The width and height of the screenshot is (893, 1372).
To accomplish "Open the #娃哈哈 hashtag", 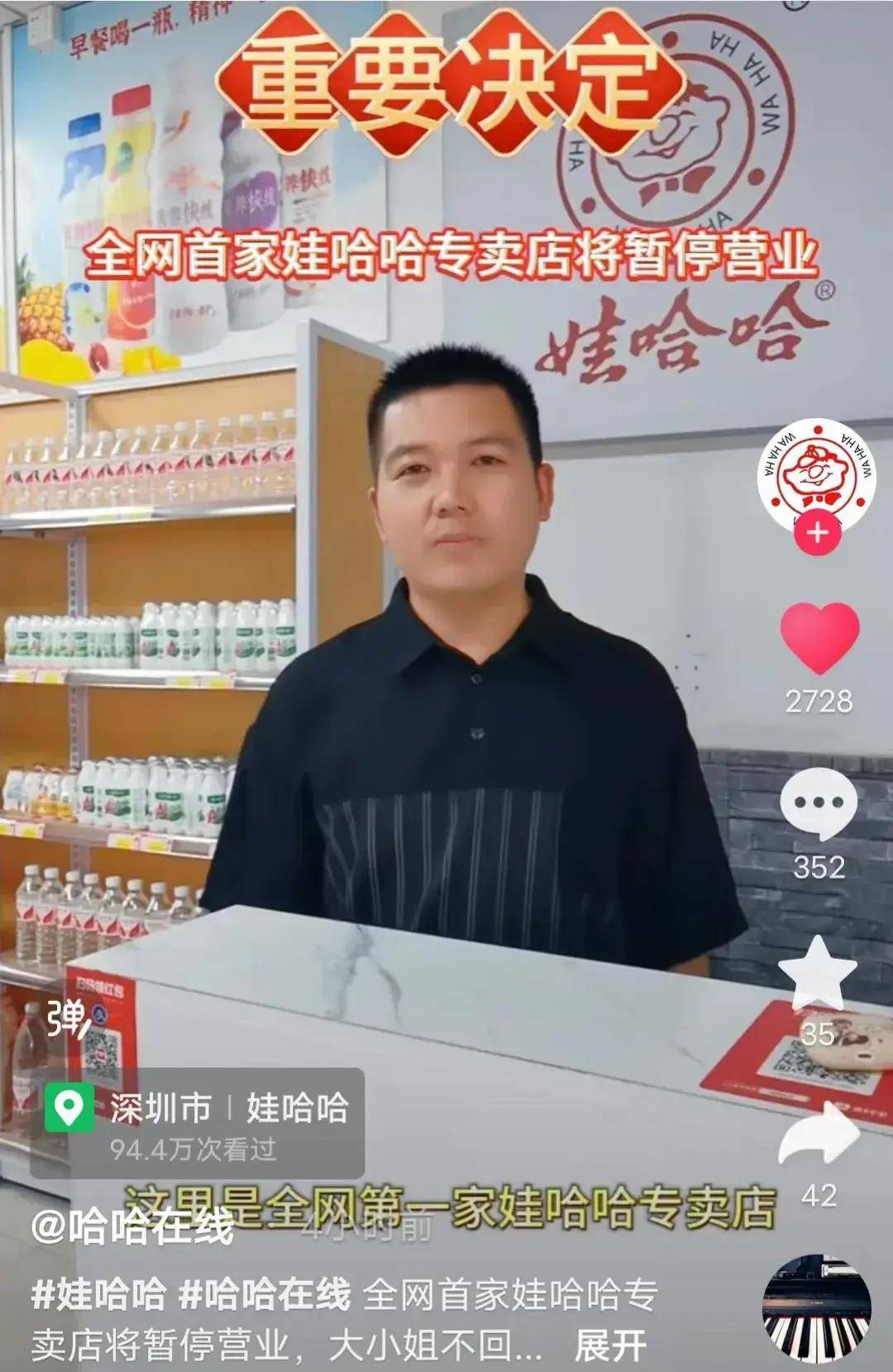I will pyautogui.click(x=98, y=1294).
